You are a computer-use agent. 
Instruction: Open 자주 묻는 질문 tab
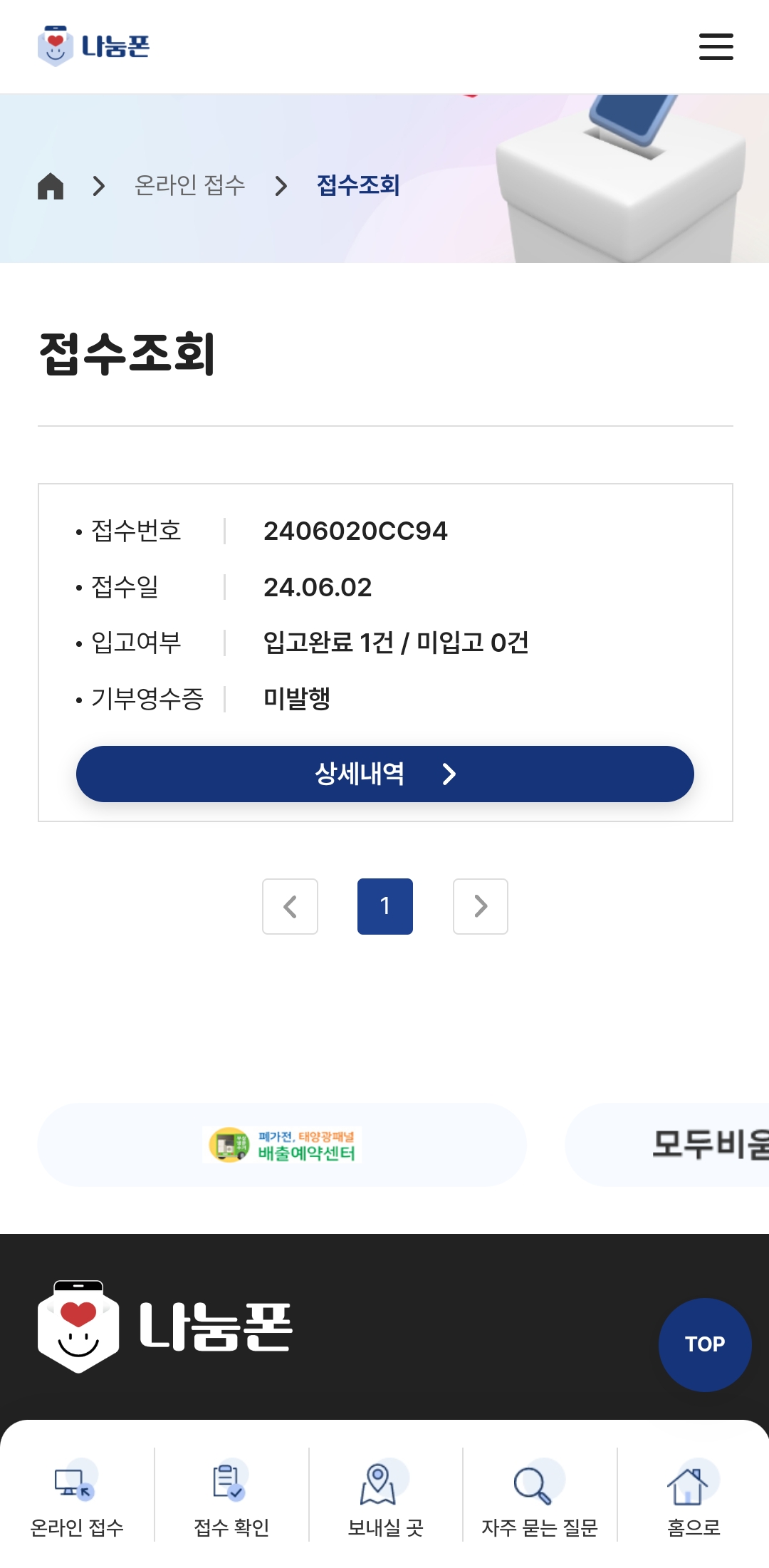tap(539, 1496)
